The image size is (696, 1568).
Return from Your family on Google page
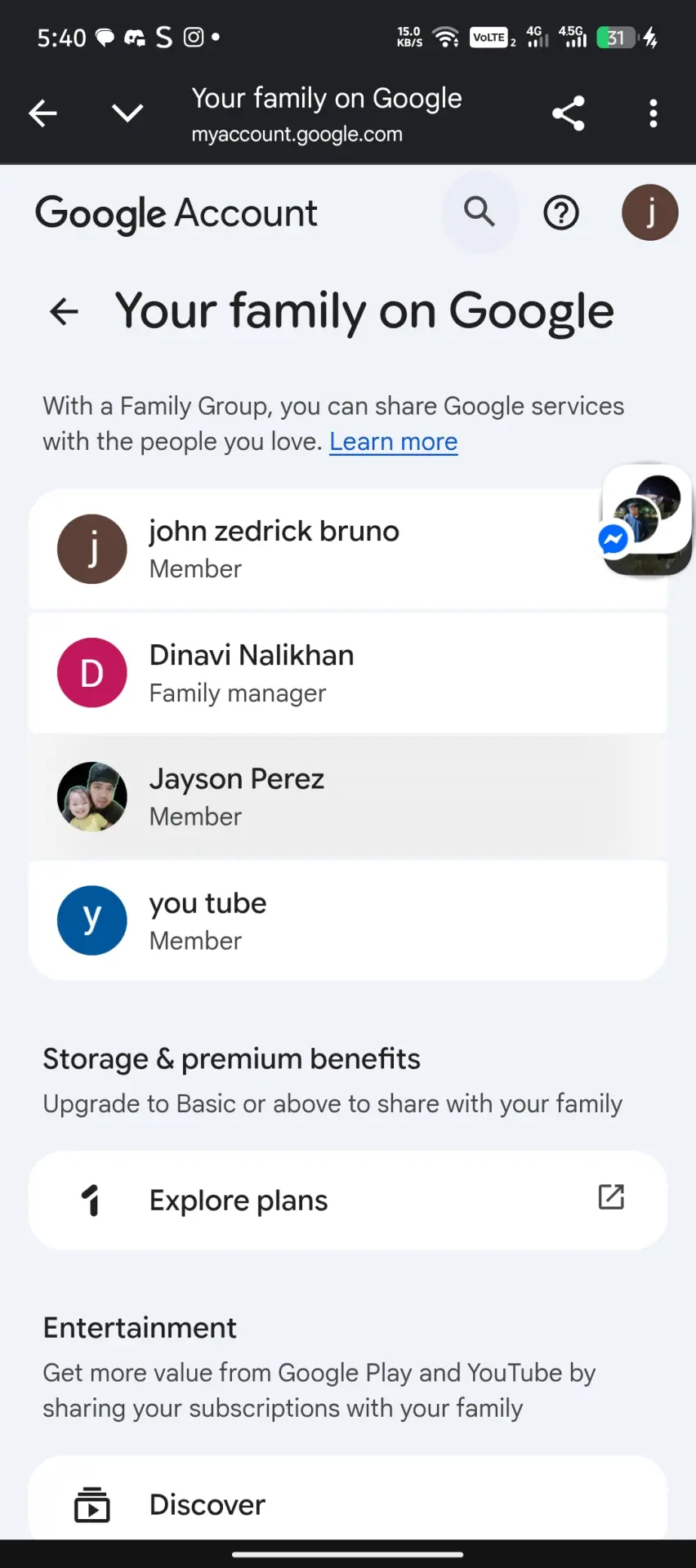(64, 311)
